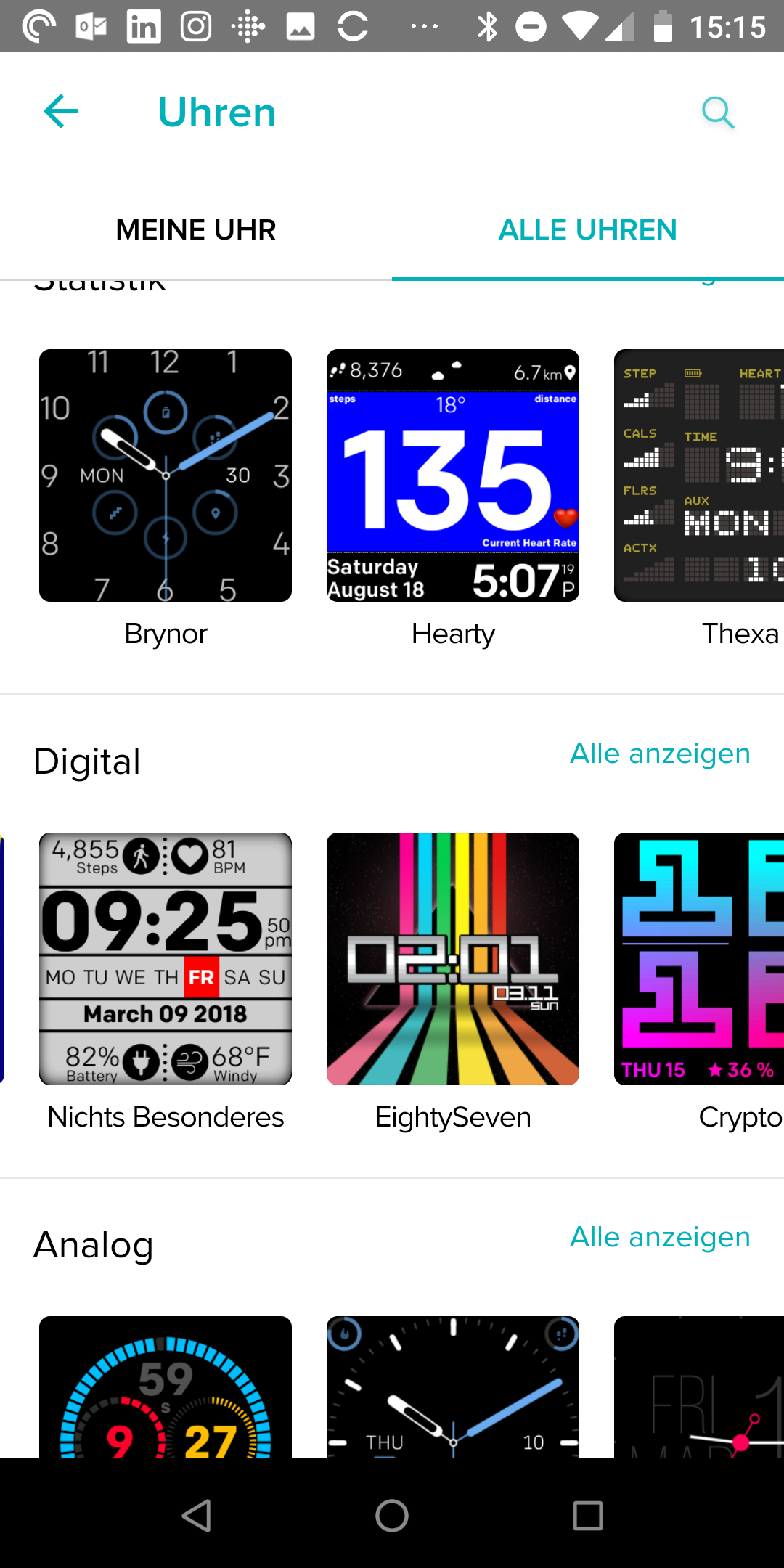
Task: Open the search magnifier icon
Action: pyautogui.click(x=718, y=113)
